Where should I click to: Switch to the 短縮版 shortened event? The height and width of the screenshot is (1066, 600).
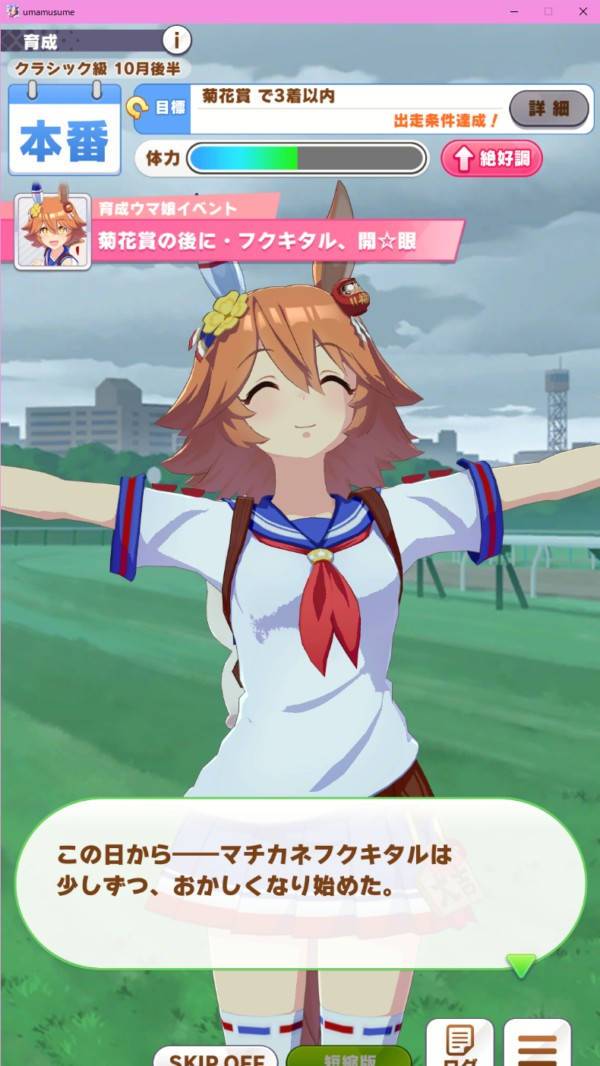pos(348,1056)
